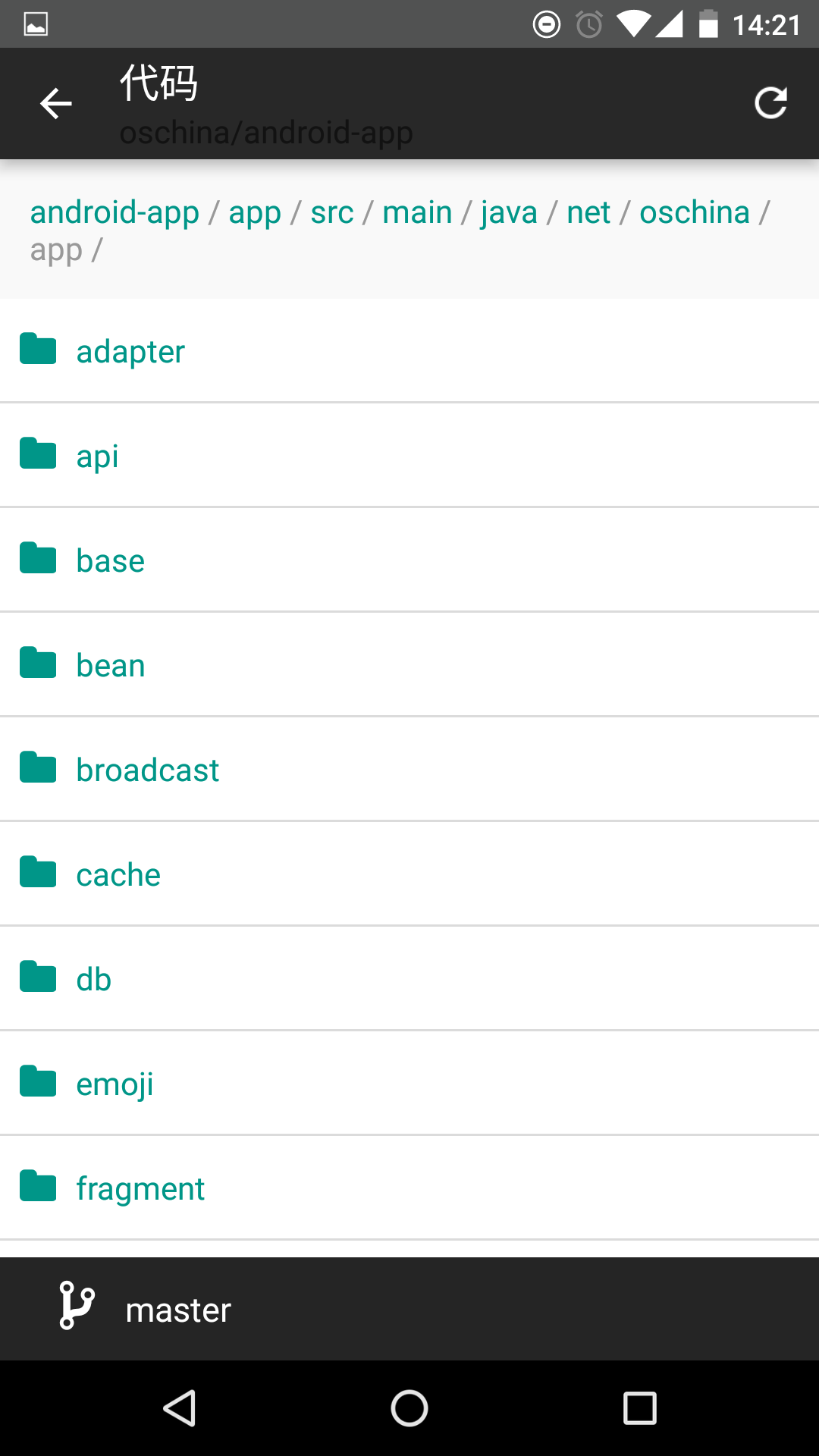The height and width of the screenshot is (1456, 819).
Task: Open the cache folder
Action: click(118, 874)
